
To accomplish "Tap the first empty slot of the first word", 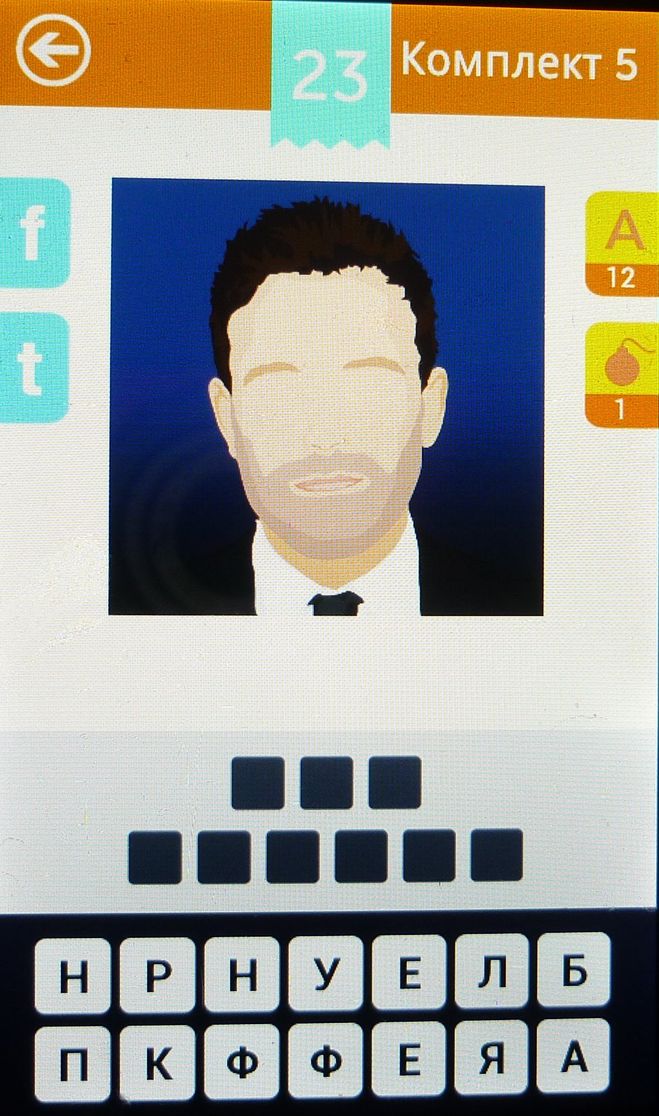I will click(258, 782).
